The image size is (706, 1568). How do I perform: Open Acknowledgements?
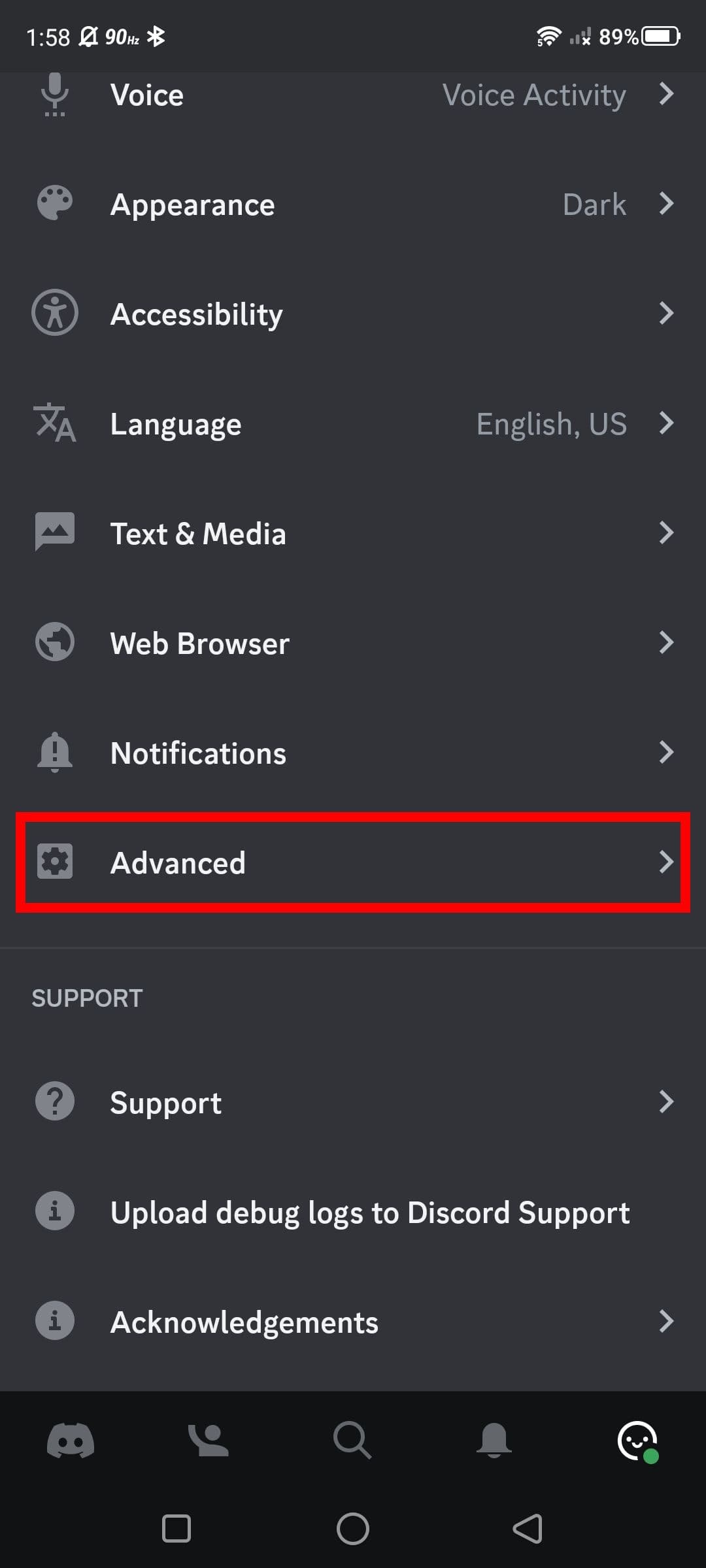353,1322
